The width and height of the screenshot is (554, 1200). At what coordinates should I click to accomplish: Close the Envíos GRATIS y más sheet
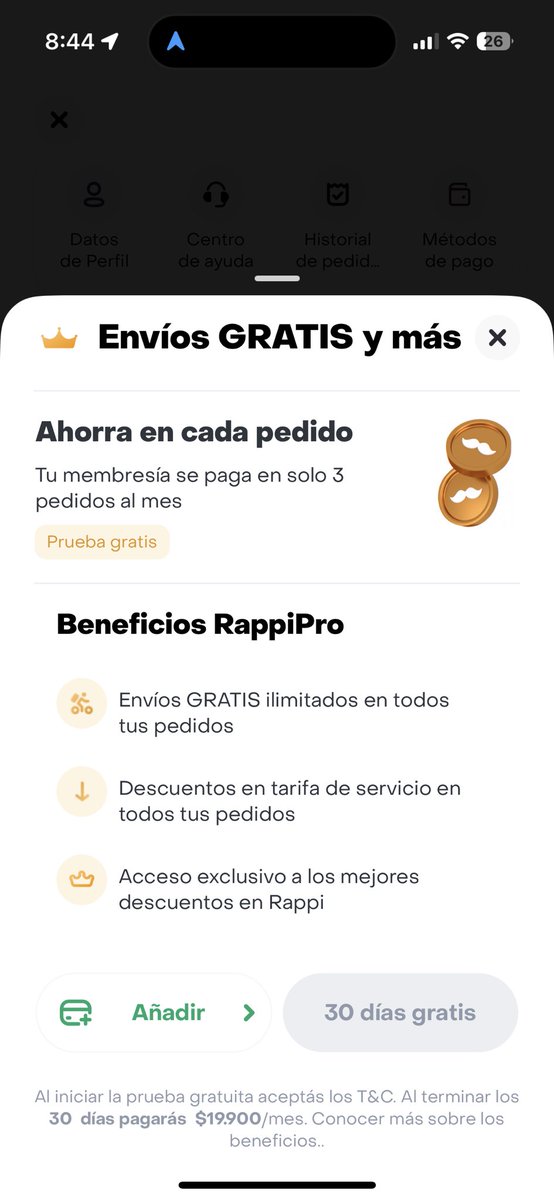(497, 338)
